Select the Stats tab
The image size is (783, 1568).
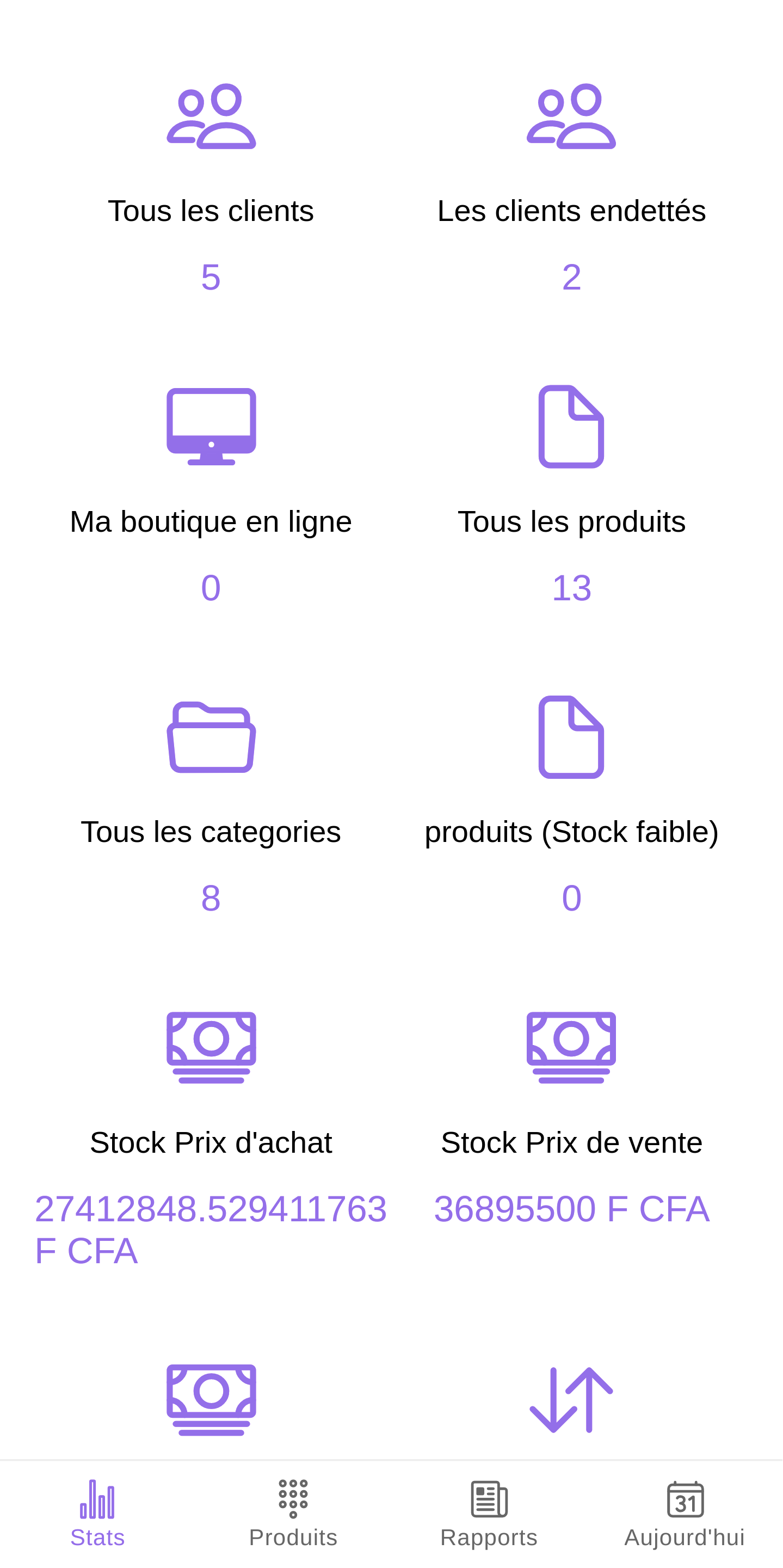(x=97, y=1514)
